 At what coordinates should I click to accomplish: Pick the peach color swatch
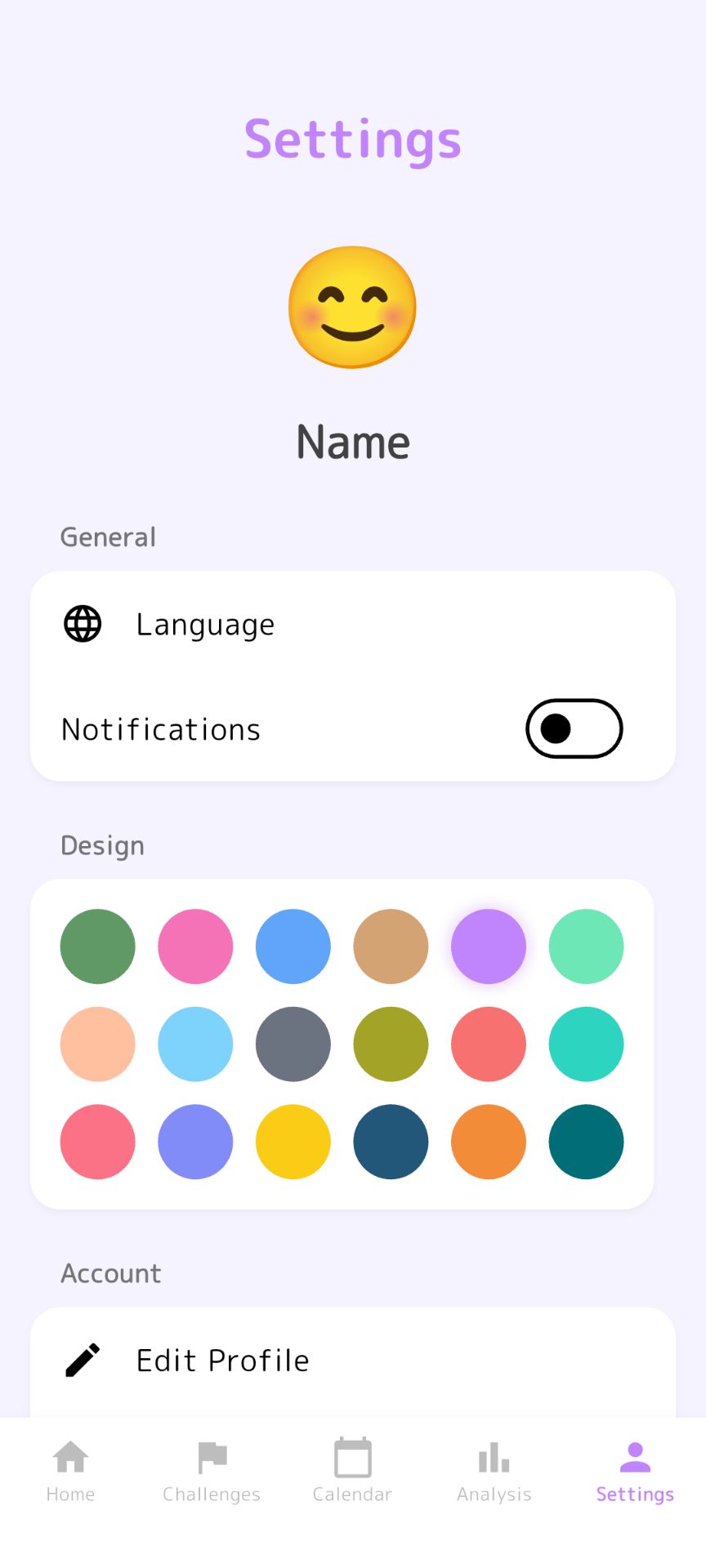(97, 1045)
